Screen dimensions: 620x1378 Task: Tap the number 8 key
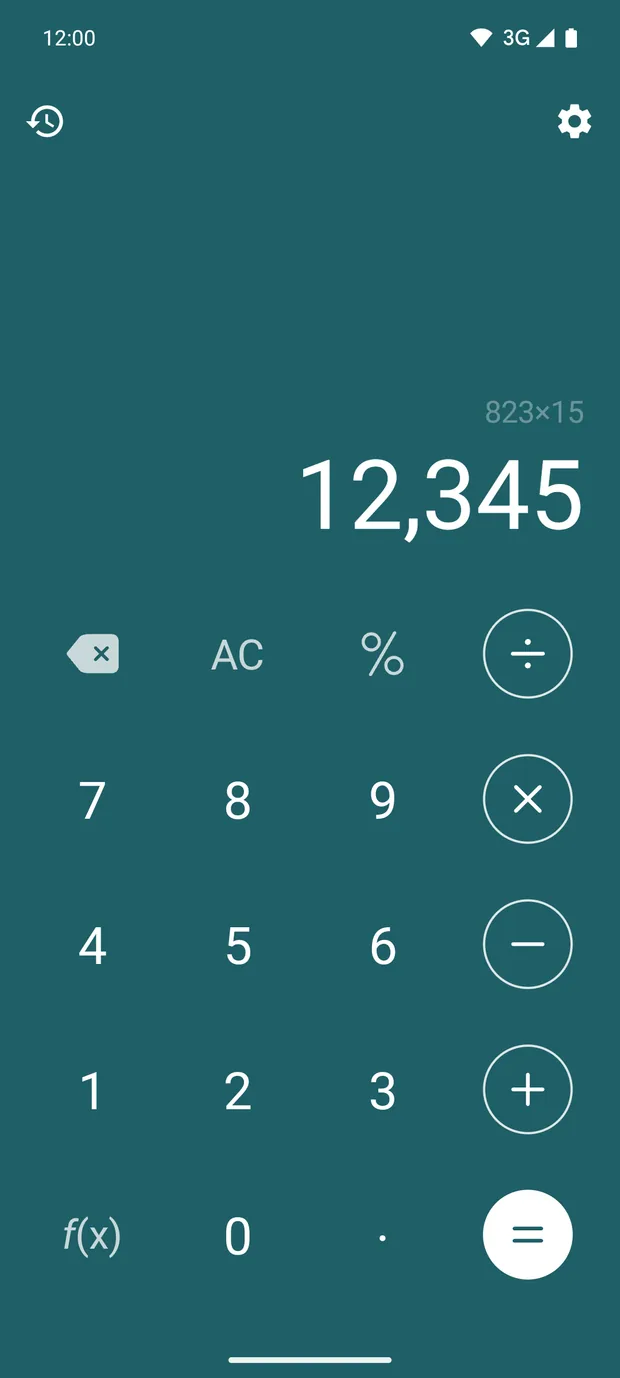point(238,800)
